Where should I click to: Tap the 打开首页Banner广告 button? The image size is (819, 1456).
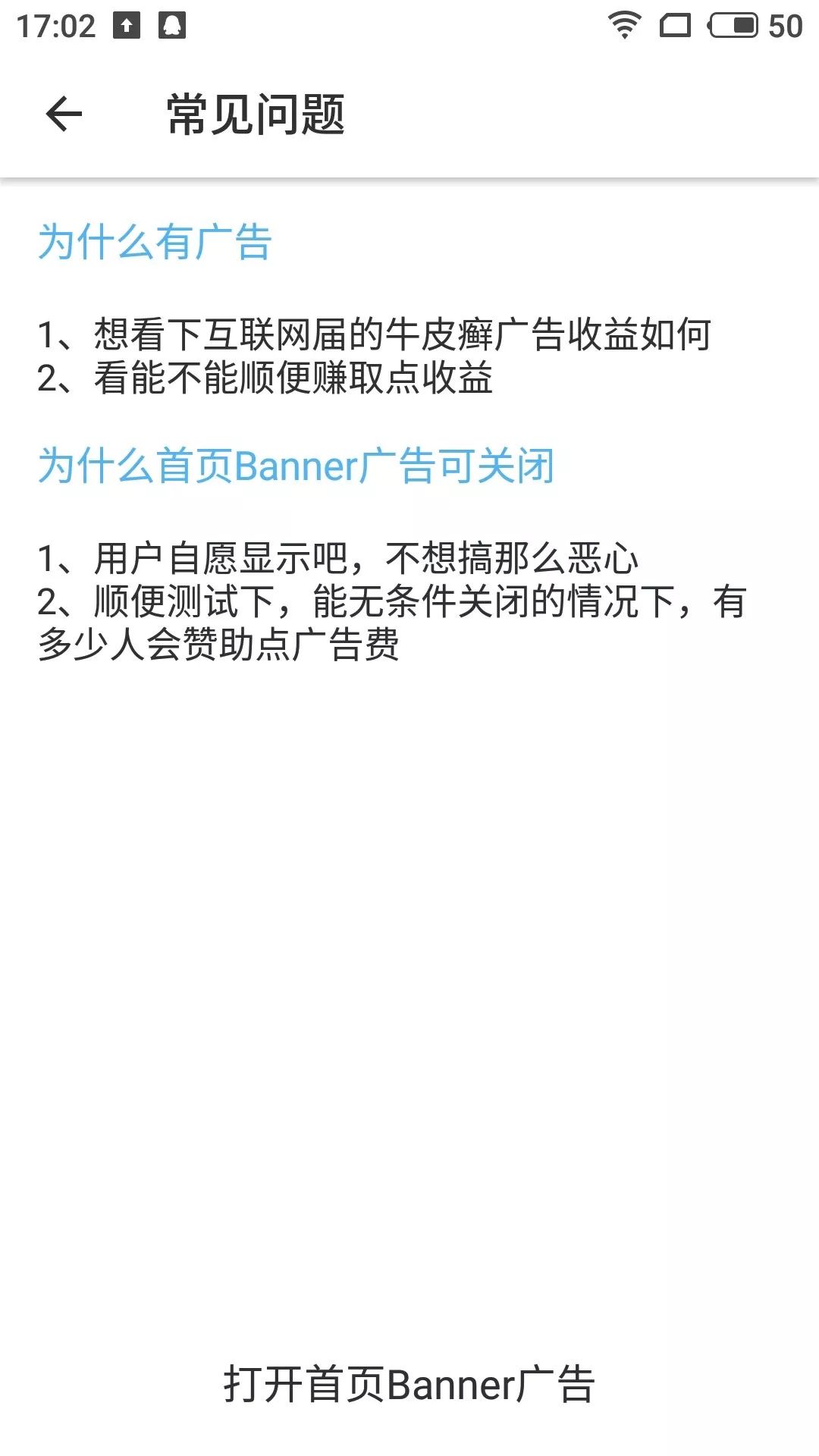click(x=409, y=1385)
